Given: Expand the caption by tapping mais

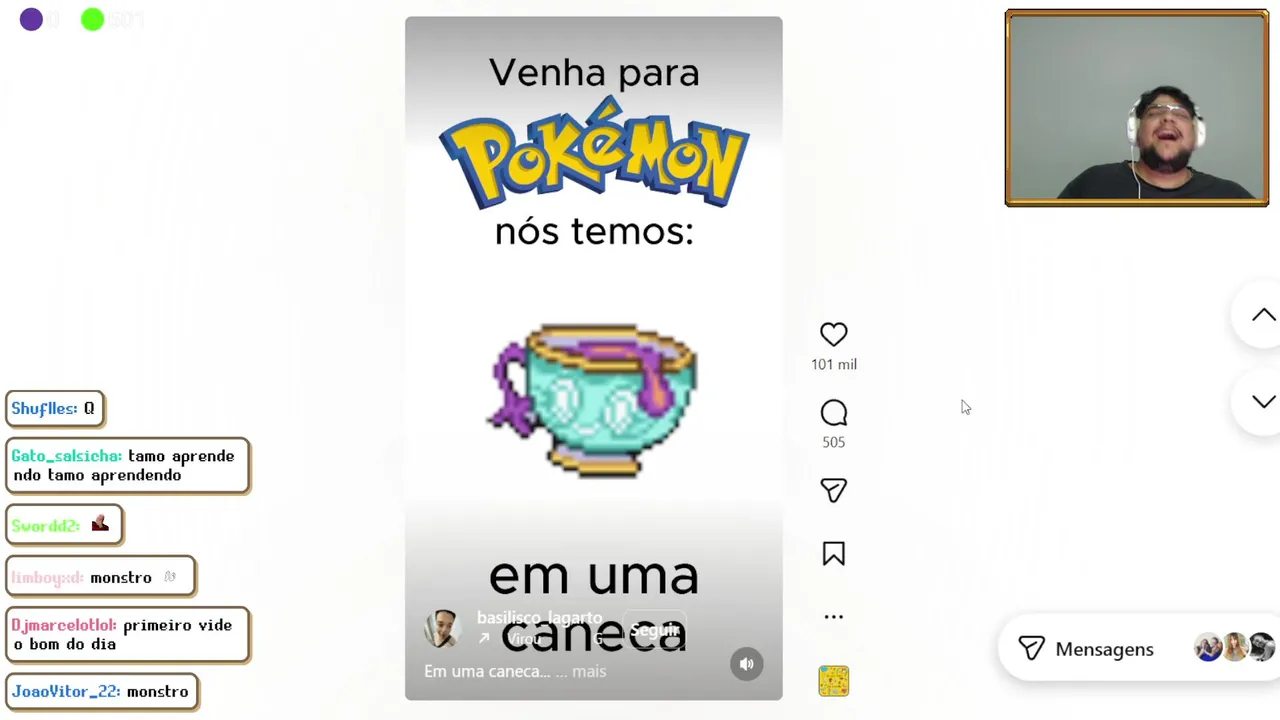Looking at the screenshot, I should 589,671.
